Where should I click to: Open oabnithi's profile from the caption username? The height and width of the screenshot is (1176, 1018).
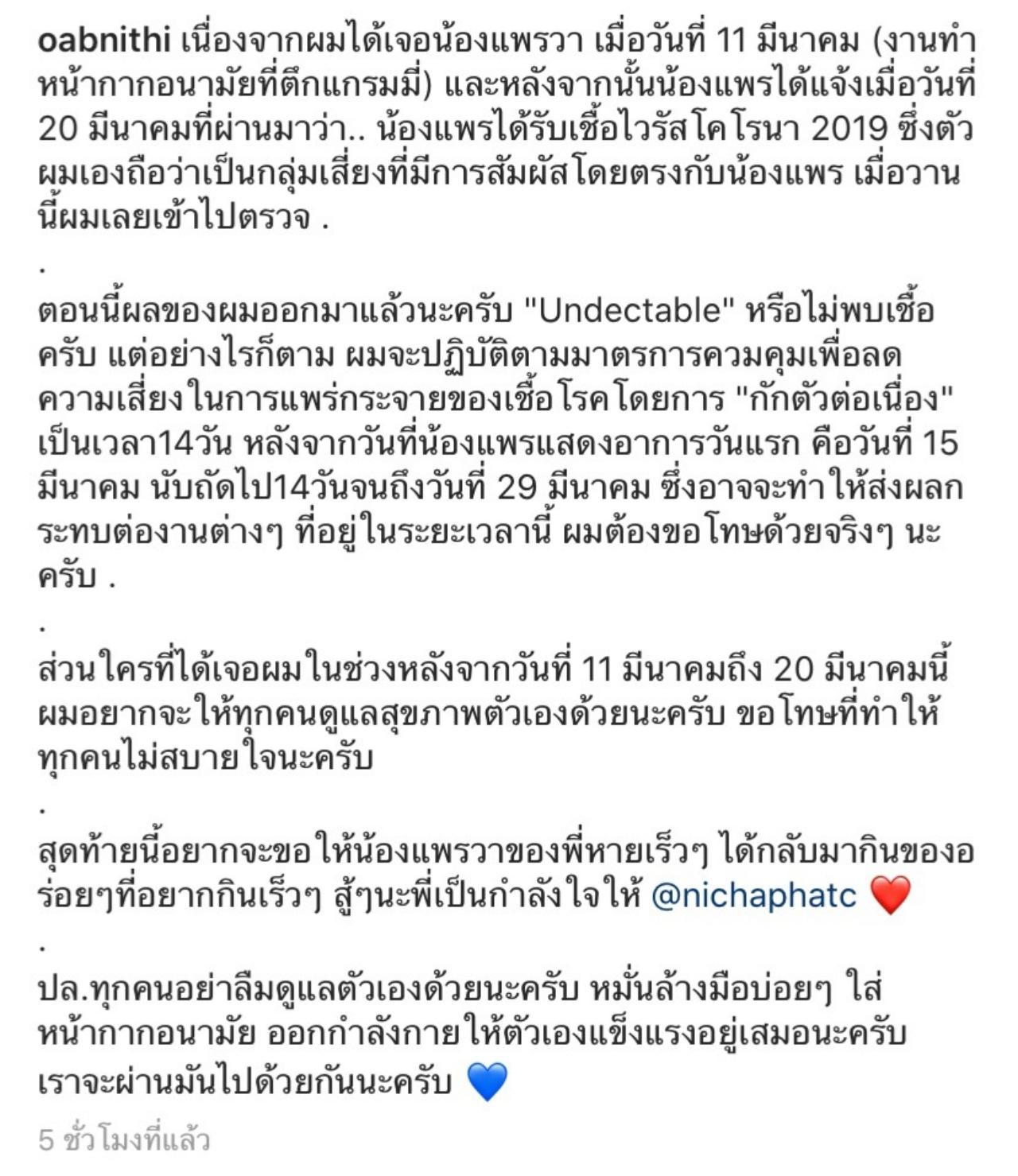105,40
